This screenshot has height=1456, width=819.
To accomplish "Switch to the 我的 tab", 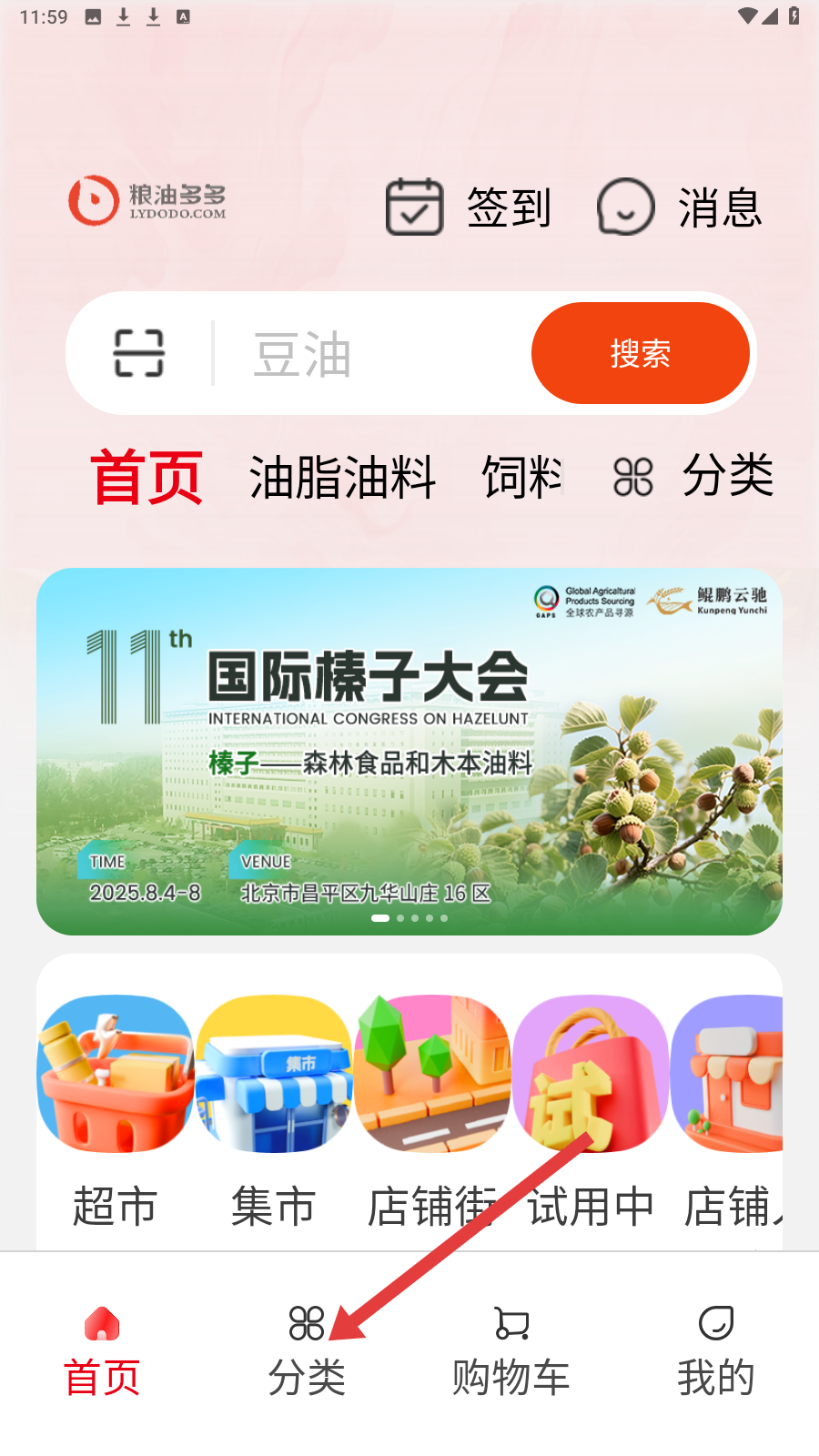I will pos(716,1351).
